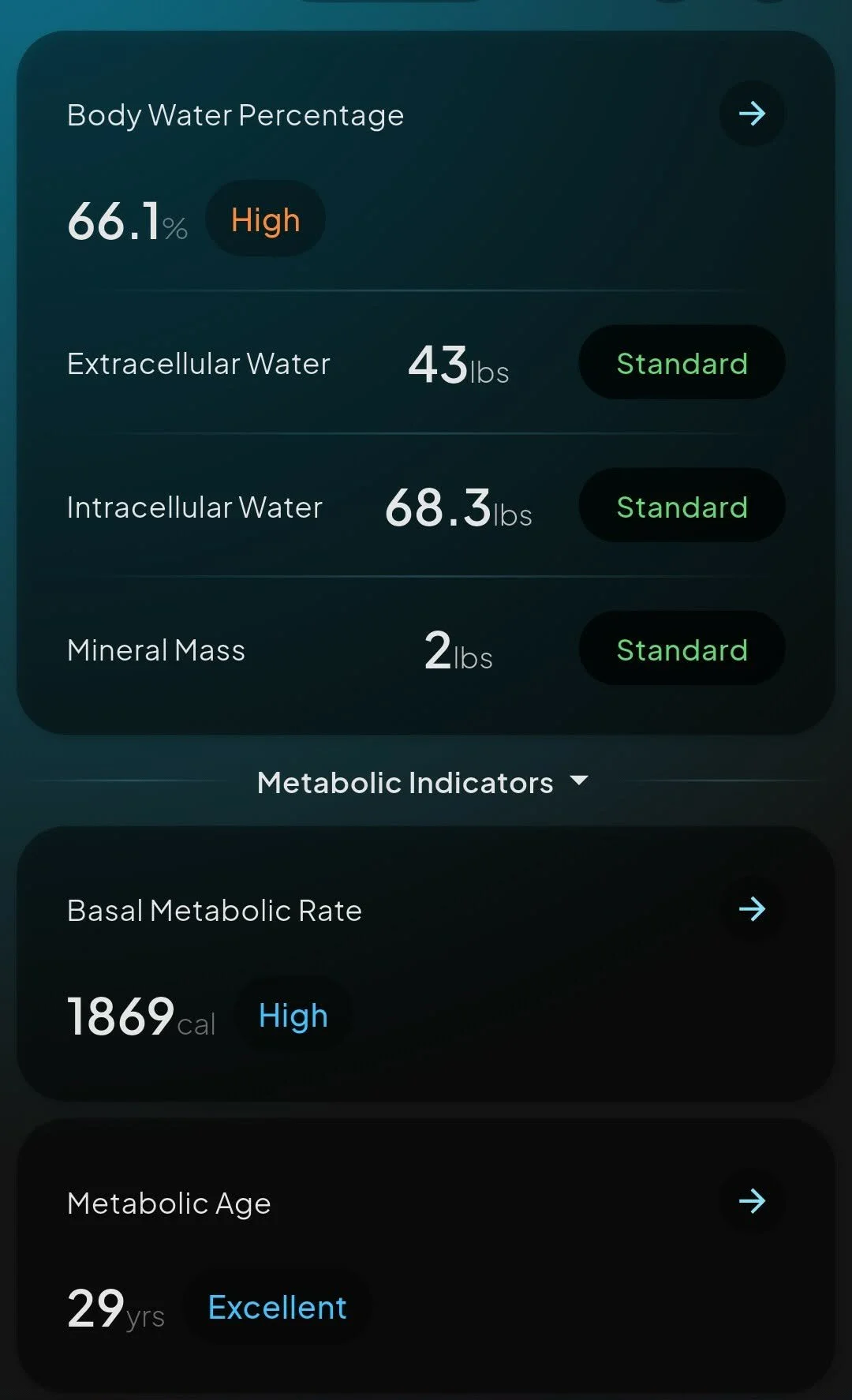This screenshot has height=1400, width=852.
Task: Open Body Water Percentage details arrow
Action: point(752,114)
